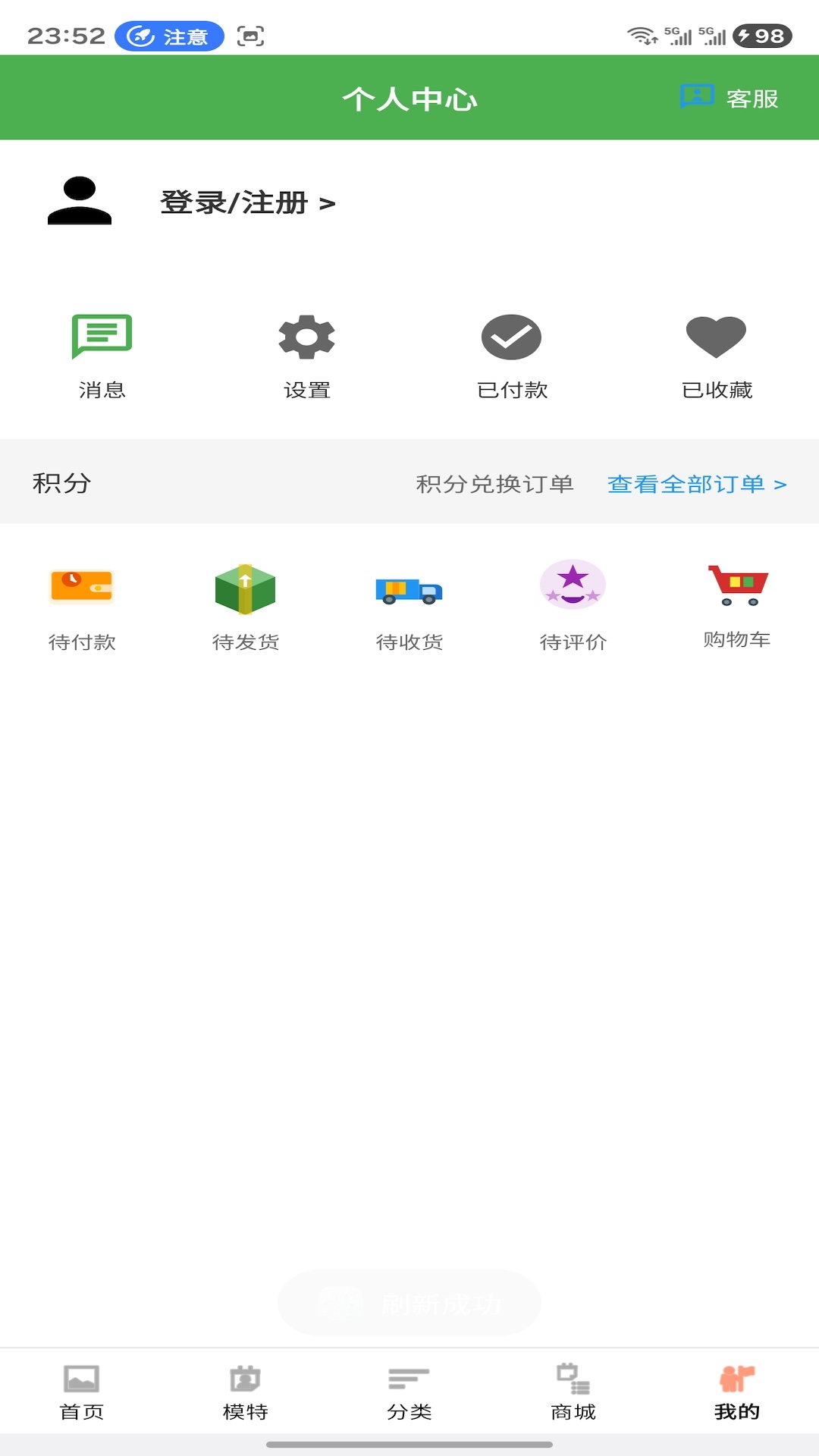819x1456 pixels.
Task: Expand 查看全部订单 all orders list
Action: (x=697, y=483)
